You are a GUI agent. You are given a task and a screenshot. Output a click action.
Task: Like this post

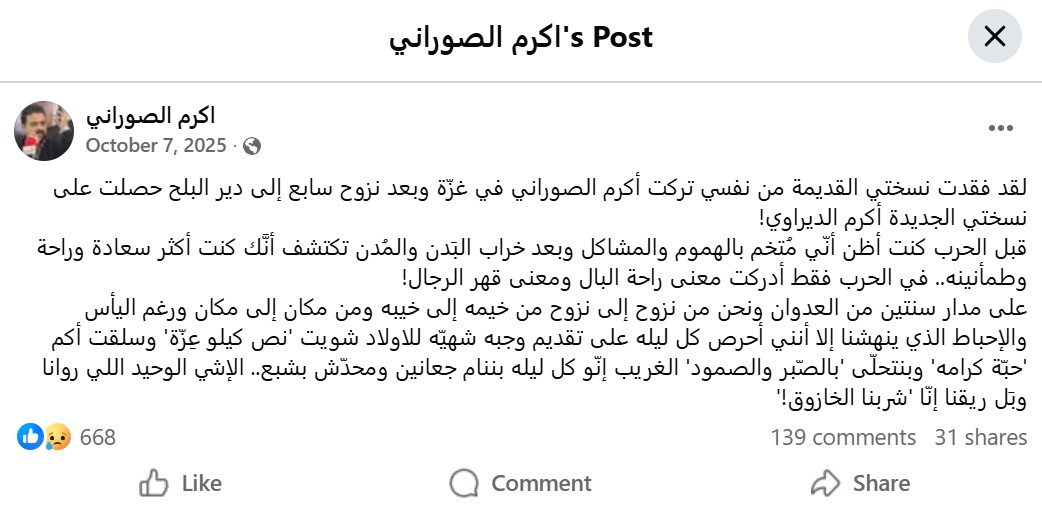click(181, 484)
